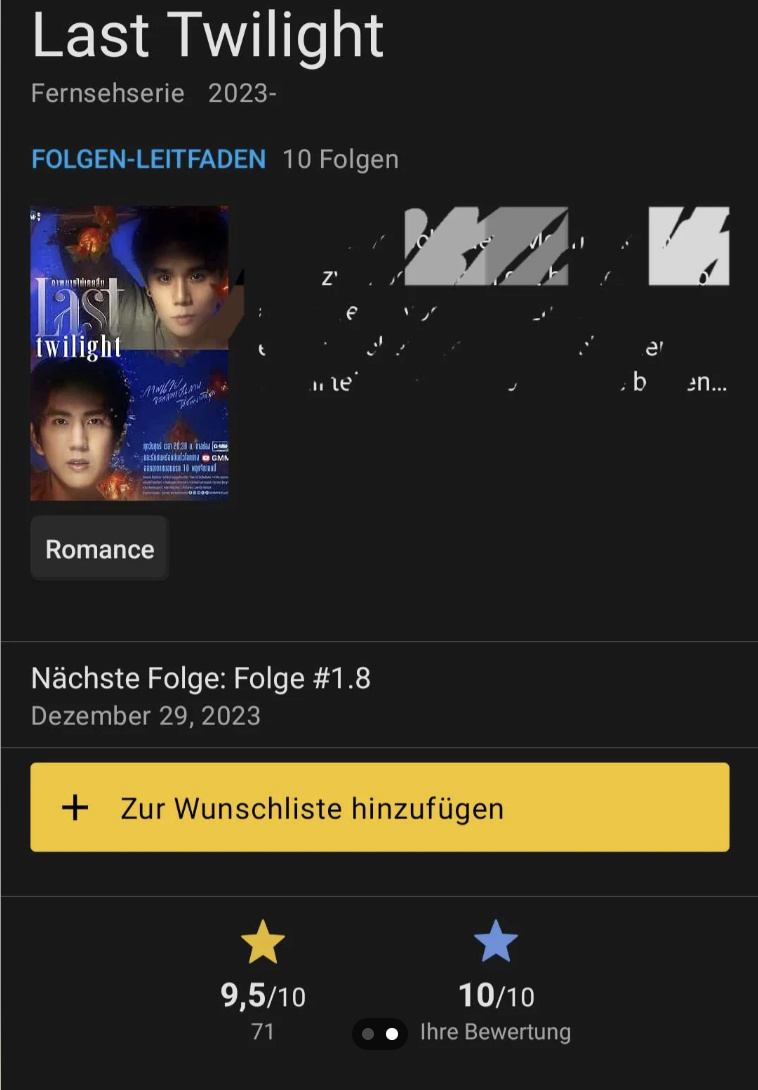Open the Folgen-Leitfaden episode guide
This screenshot has width=758, height=1090.
[148, 159]
